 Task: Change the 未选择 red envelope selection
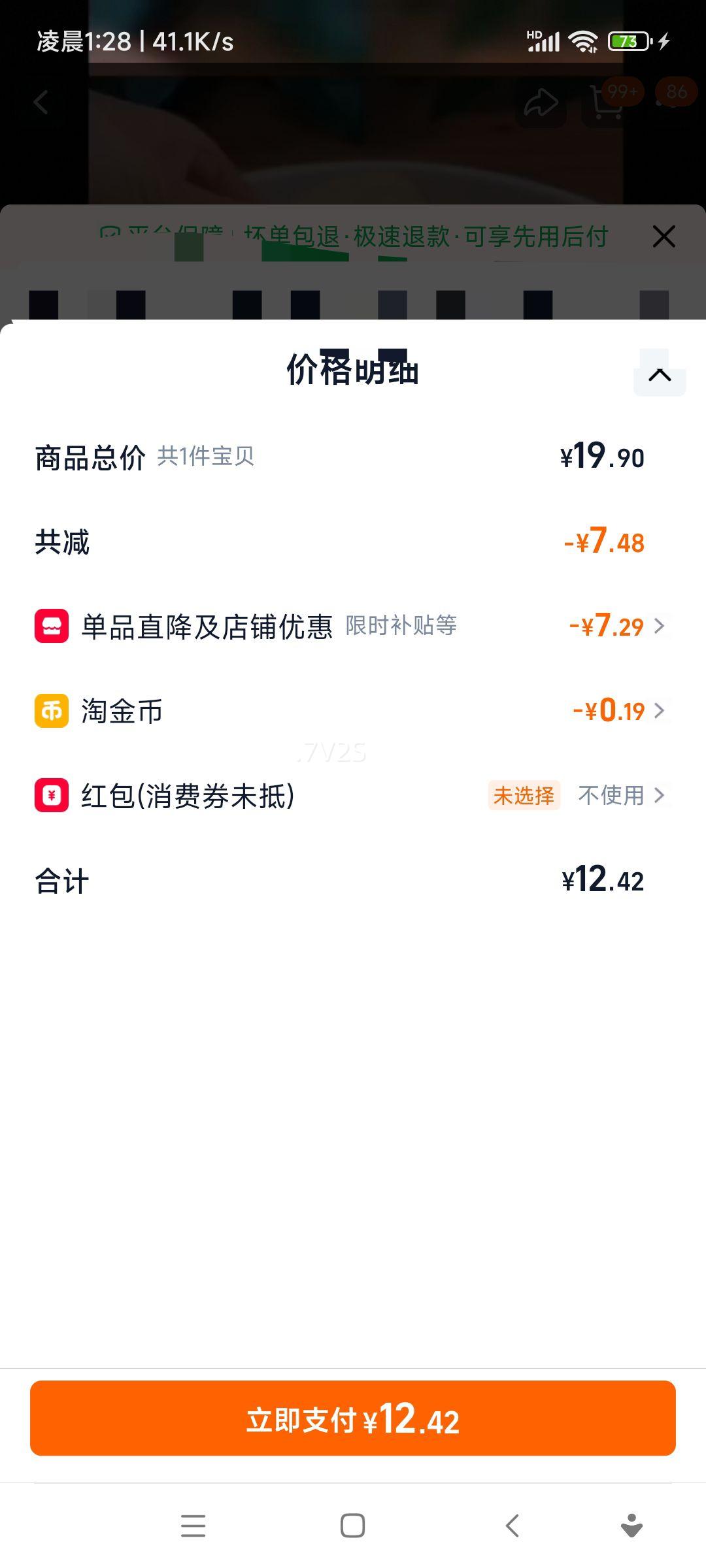tap(524, 796)
